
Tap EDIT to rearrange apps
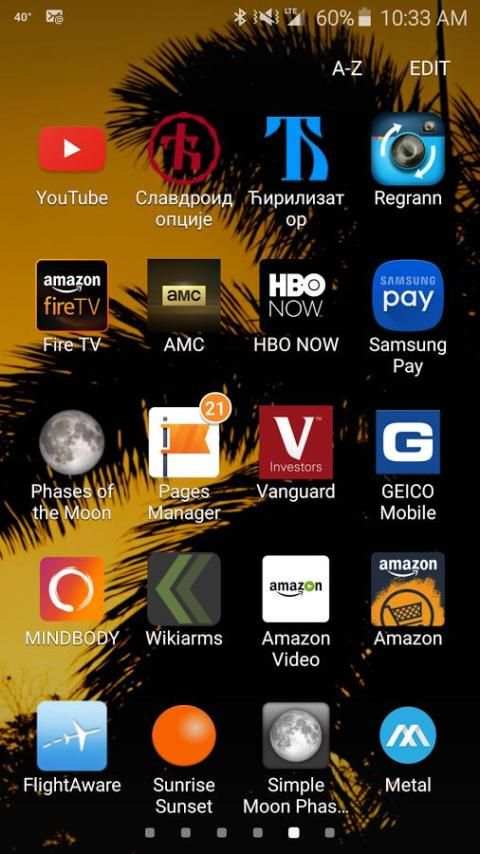(429, 69)
